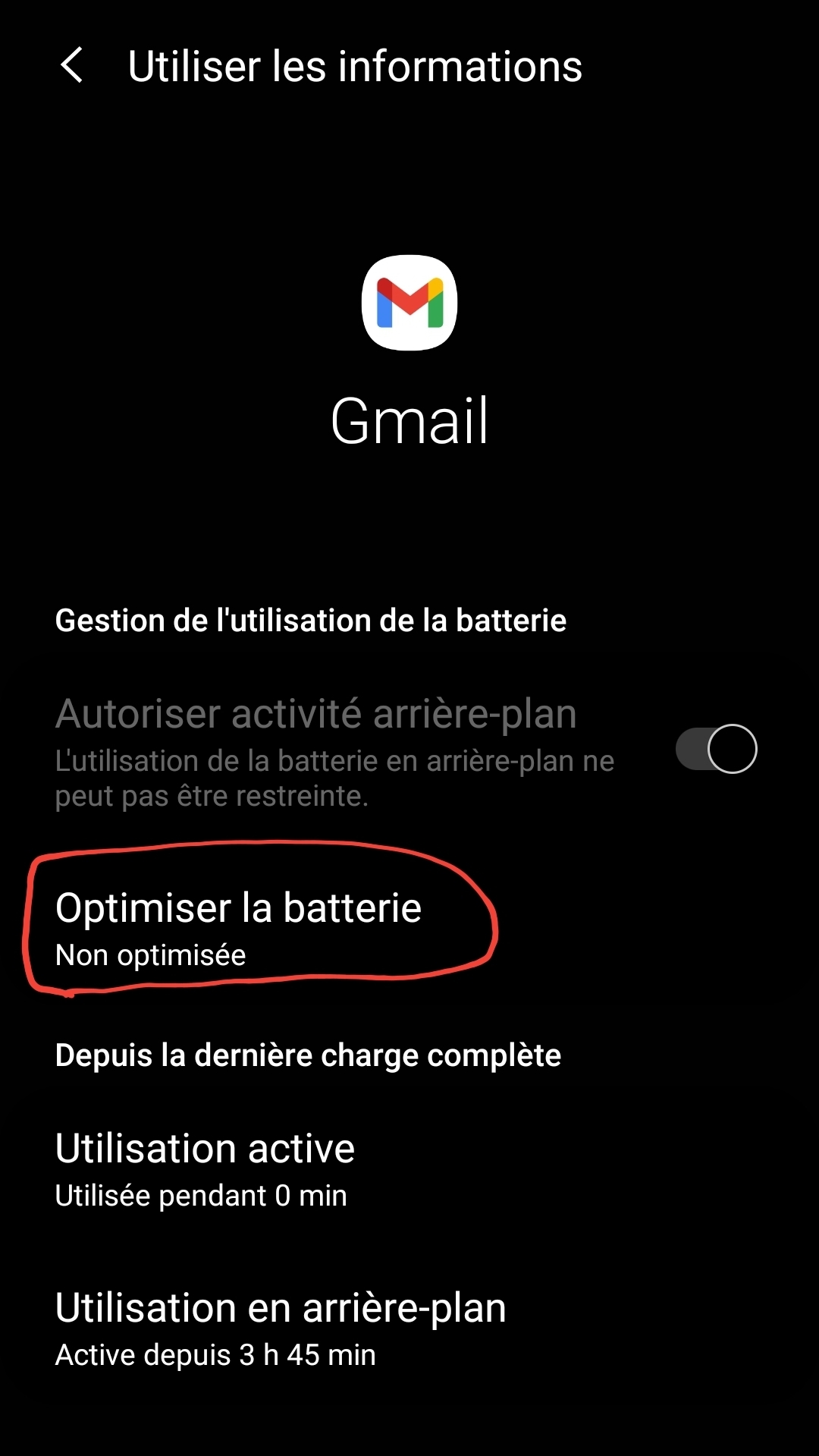Go back using the top arrow
This screenshot has height=1456, width=819.
[72, 66]
